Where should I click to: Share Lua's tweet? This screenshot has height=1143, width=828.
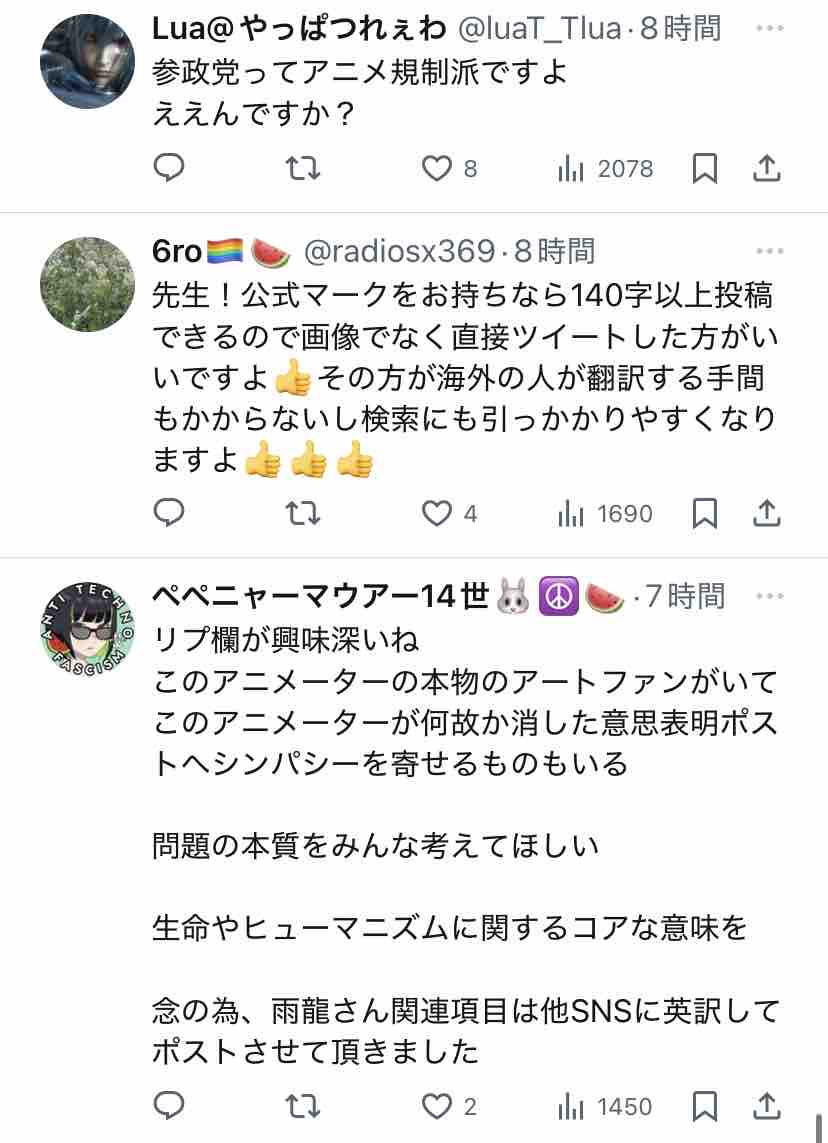coord(767,168)
